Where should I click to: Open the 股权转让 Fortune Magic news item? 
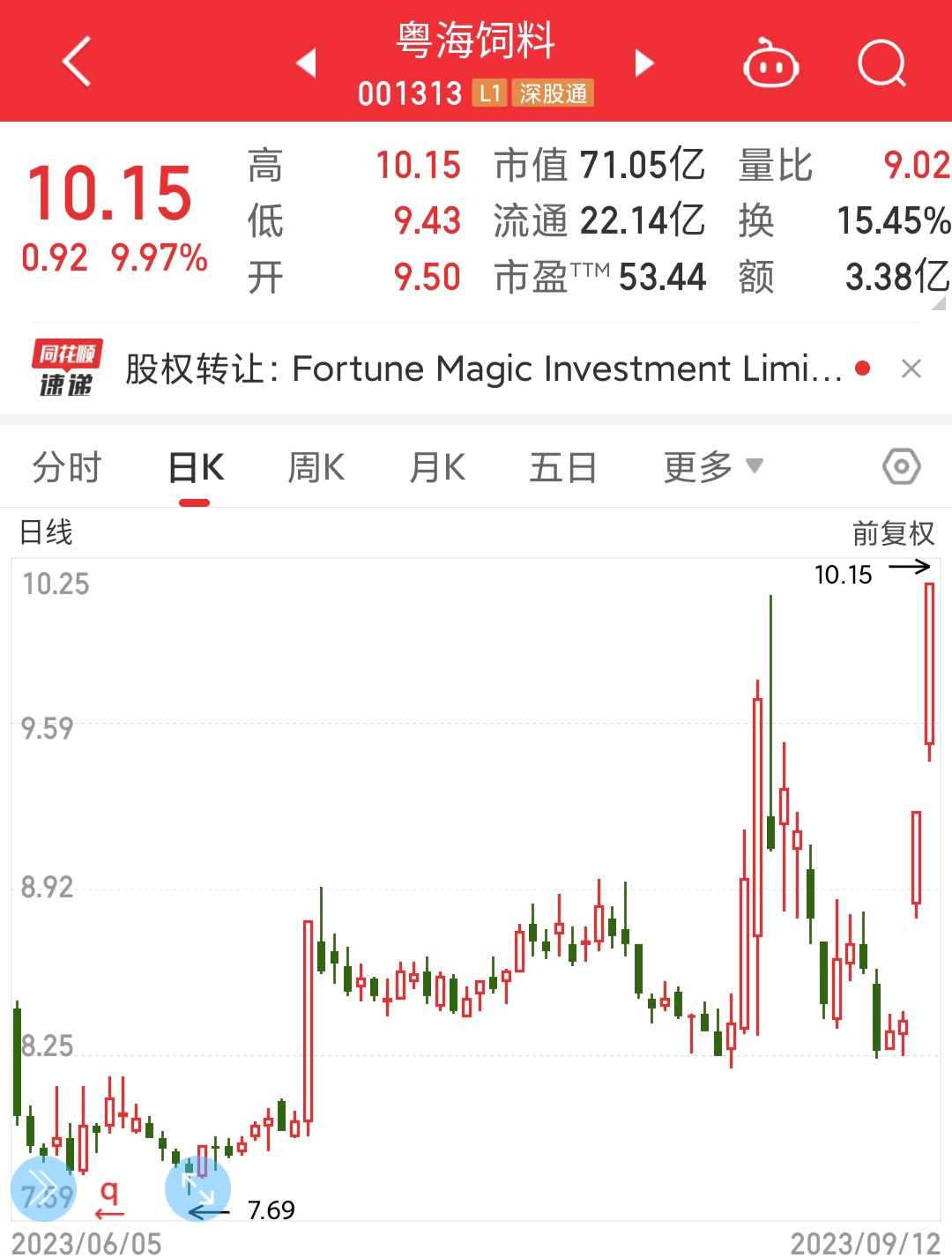(483, 368)
